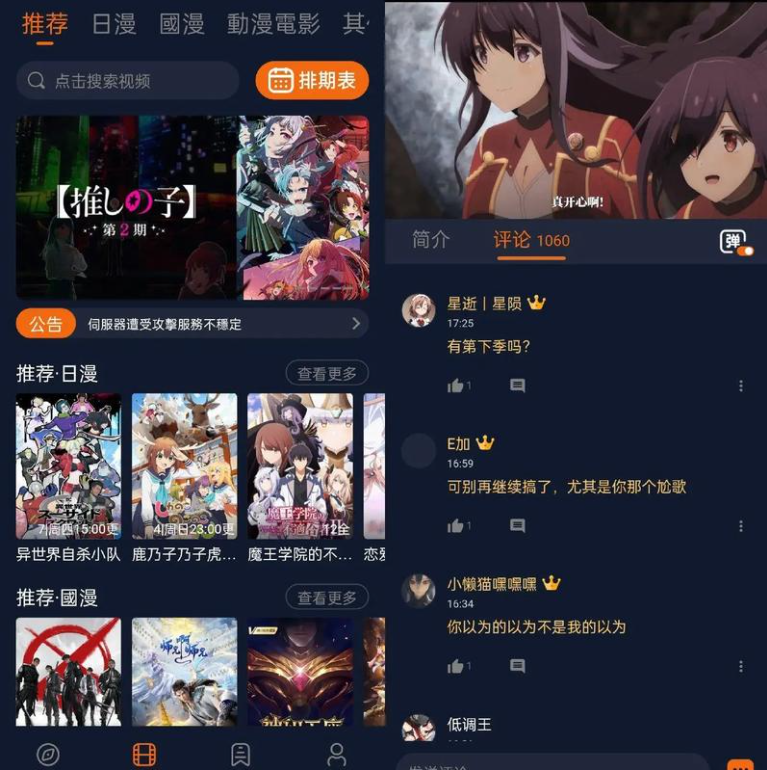Like 小懒猫嘿嘿嘿's comment

457,666
